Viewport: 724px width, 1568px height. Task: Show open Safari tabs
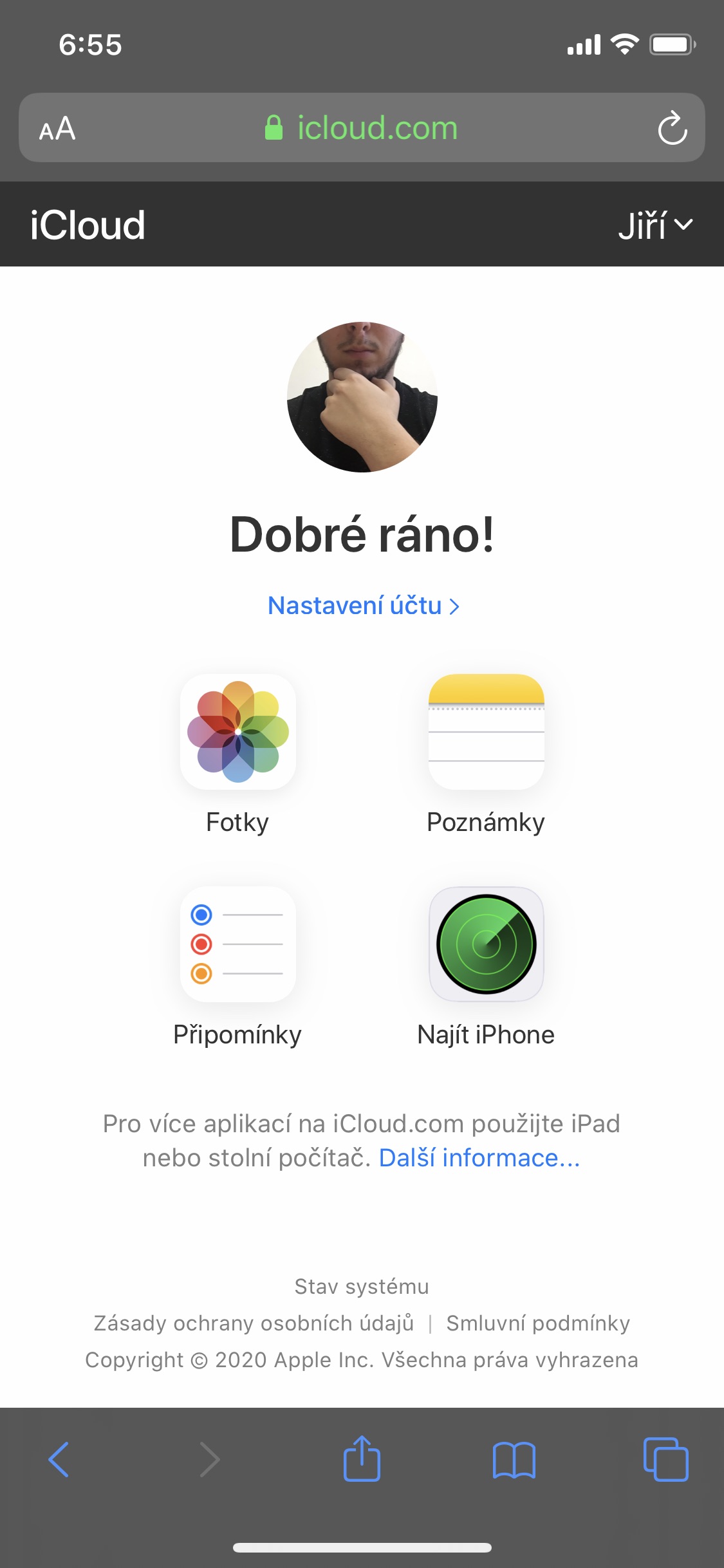[x=665, y=1459]
